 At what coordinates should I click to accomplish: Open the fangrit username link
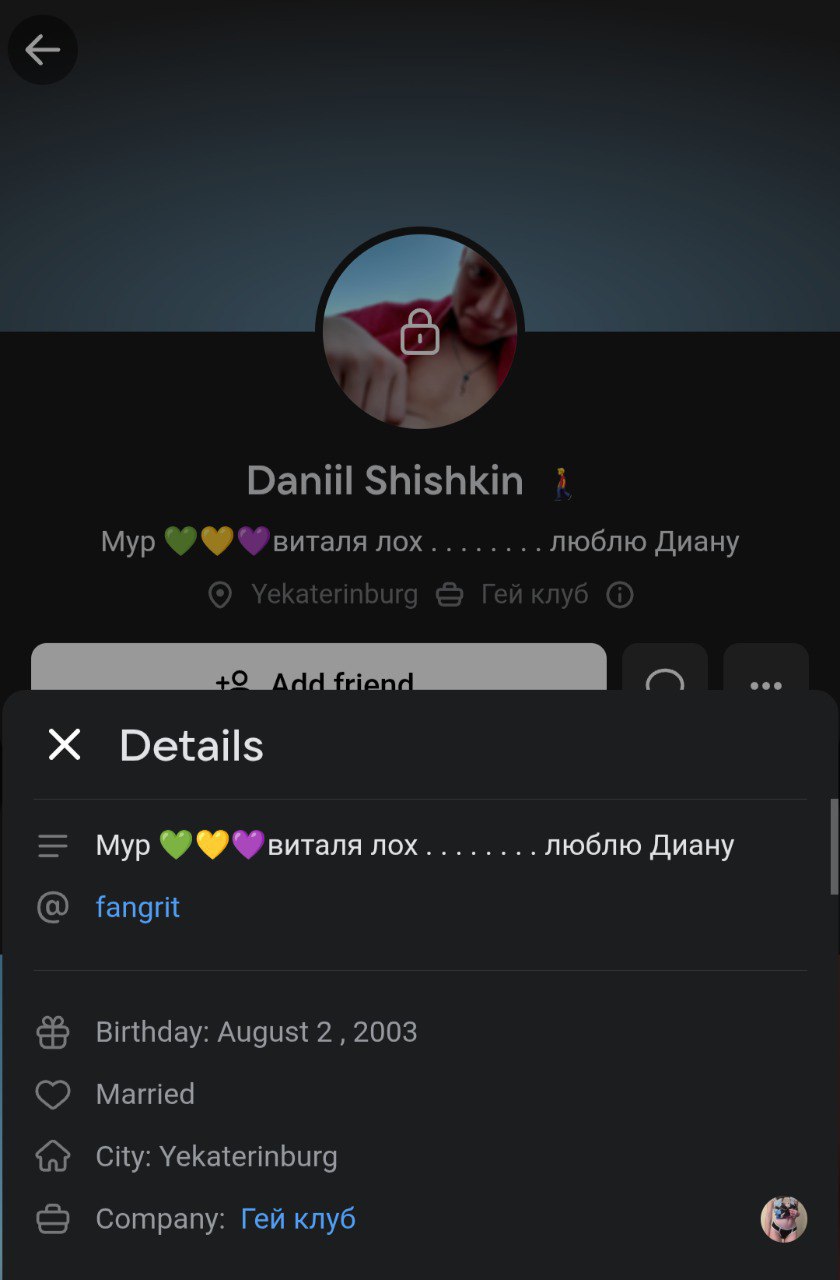click(138, 907)
